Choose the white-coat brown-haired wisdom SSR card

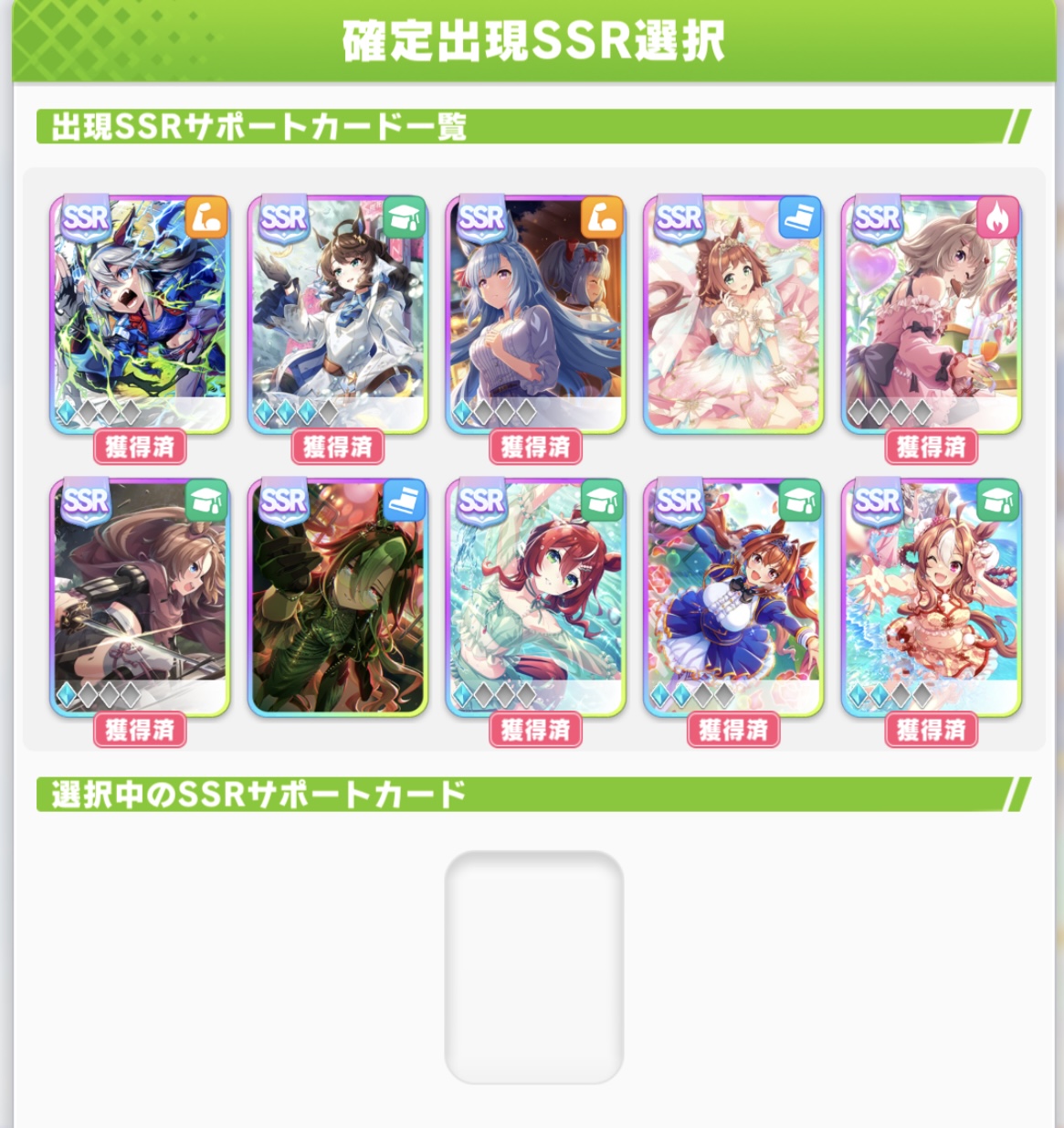click(x=337, y=312)
